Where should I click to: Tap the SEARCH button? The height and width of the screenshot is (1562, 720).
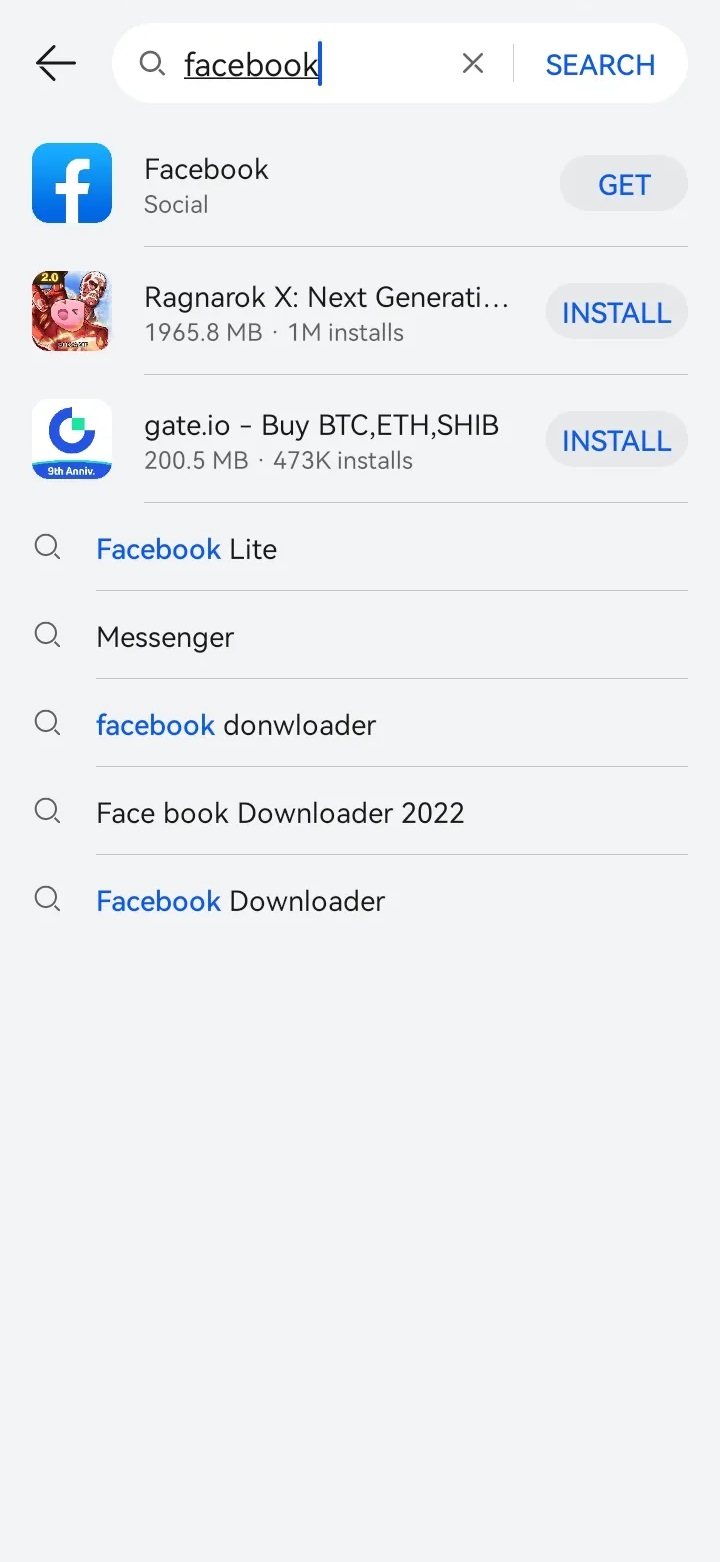tap(600, 65)
